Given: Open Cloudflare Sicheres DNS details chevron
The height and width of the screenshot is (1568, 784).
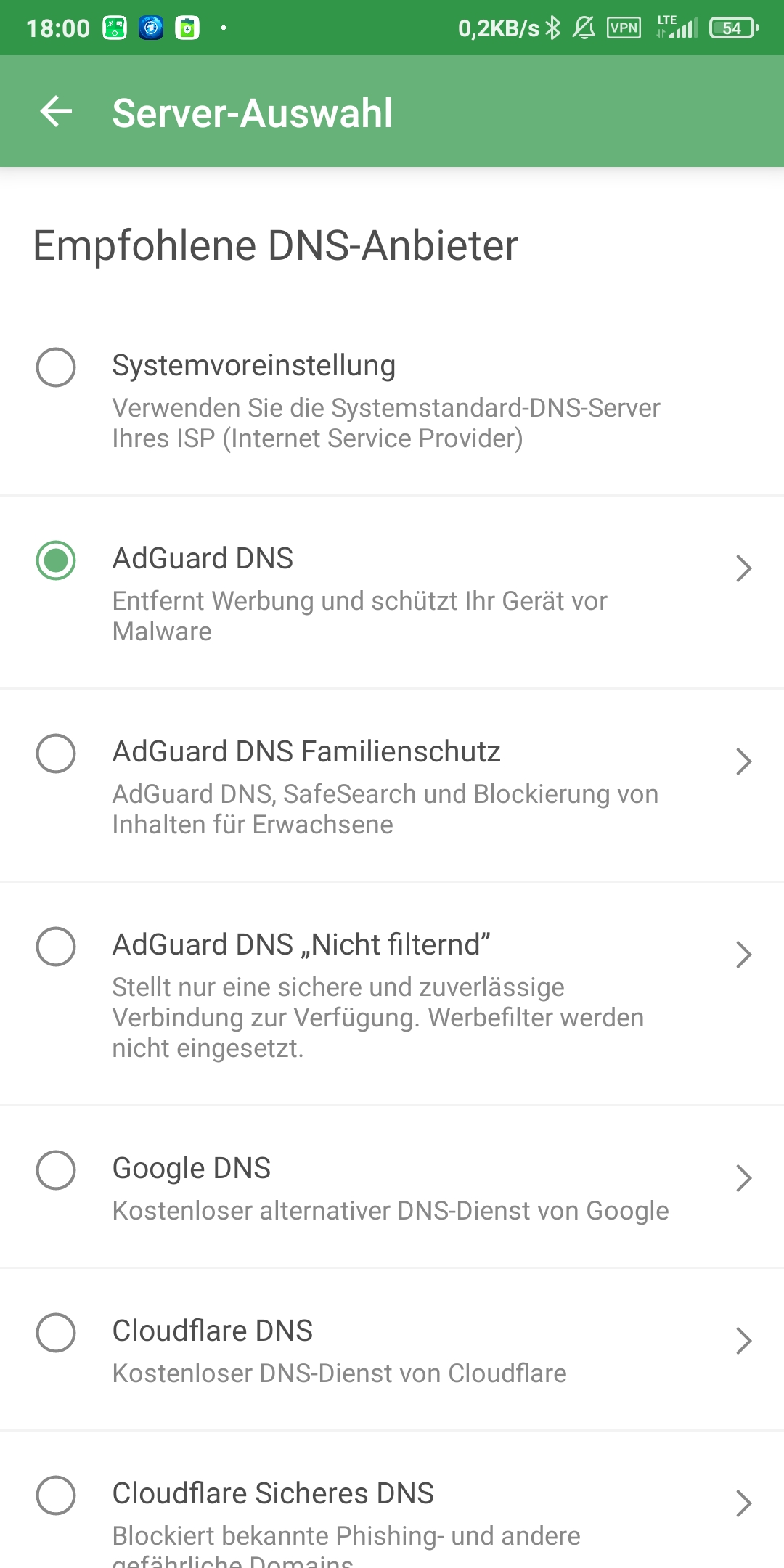Looking at the screenshot, I should pyautogui.click(x=743, y=1503).
